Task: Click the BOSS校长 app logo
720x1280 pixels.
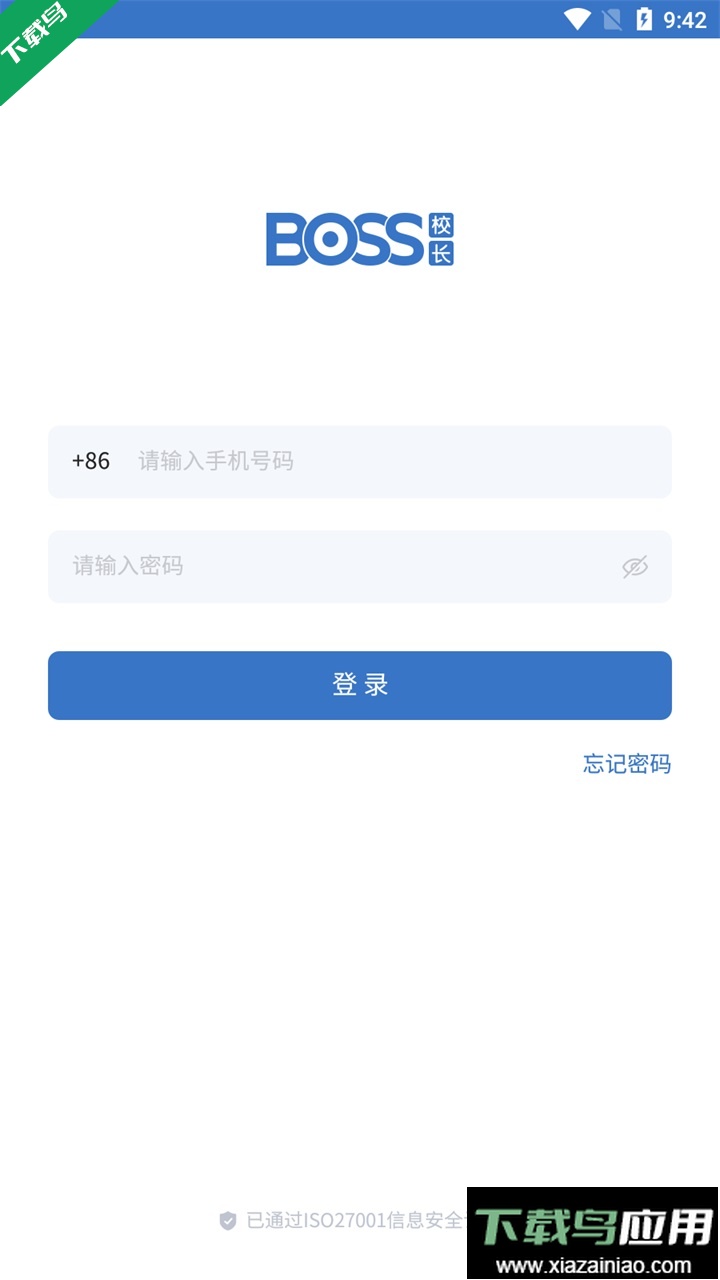Action: click(360, 240)
